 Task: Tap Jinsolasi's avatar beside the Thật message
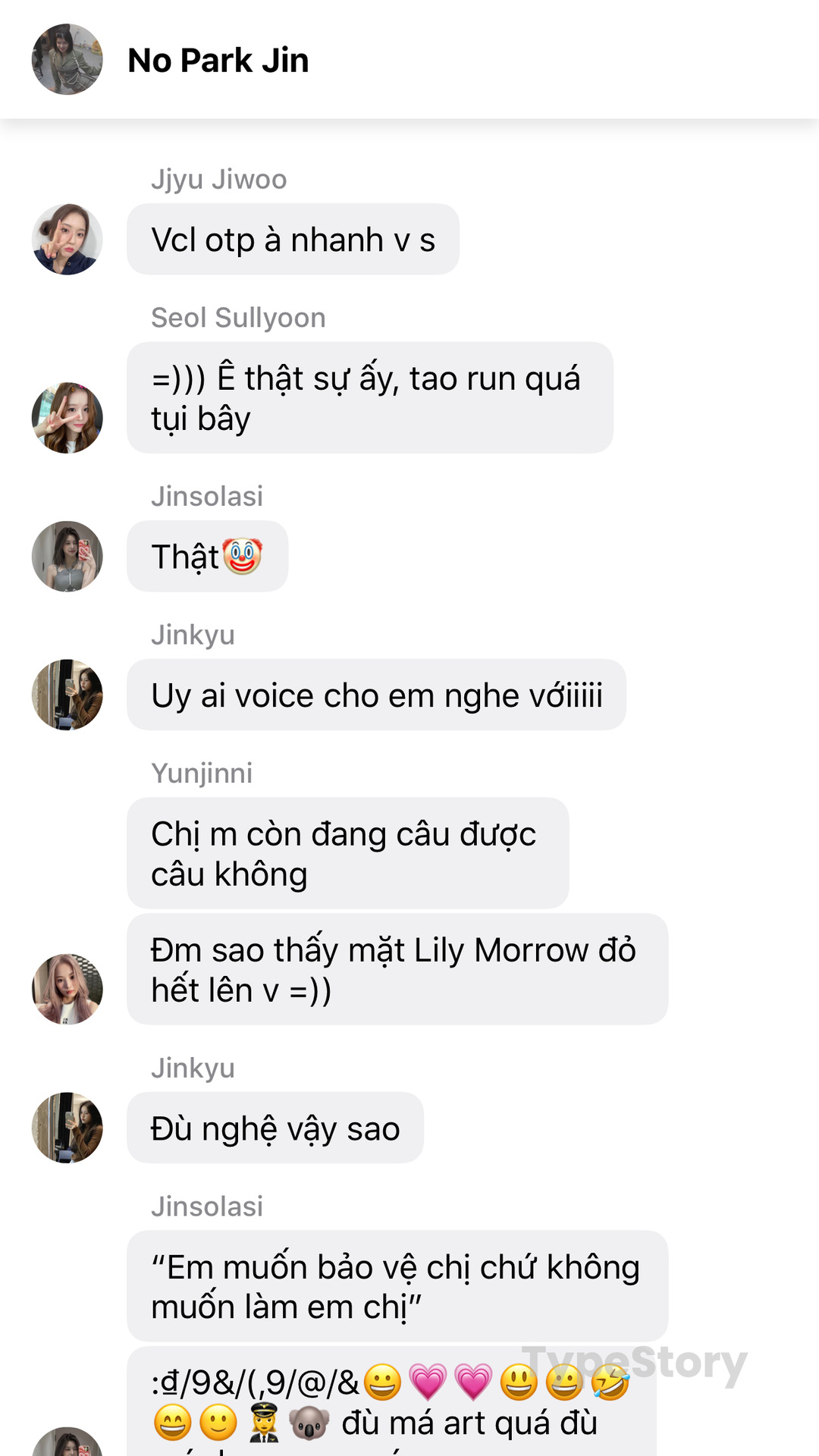[67, 556]
